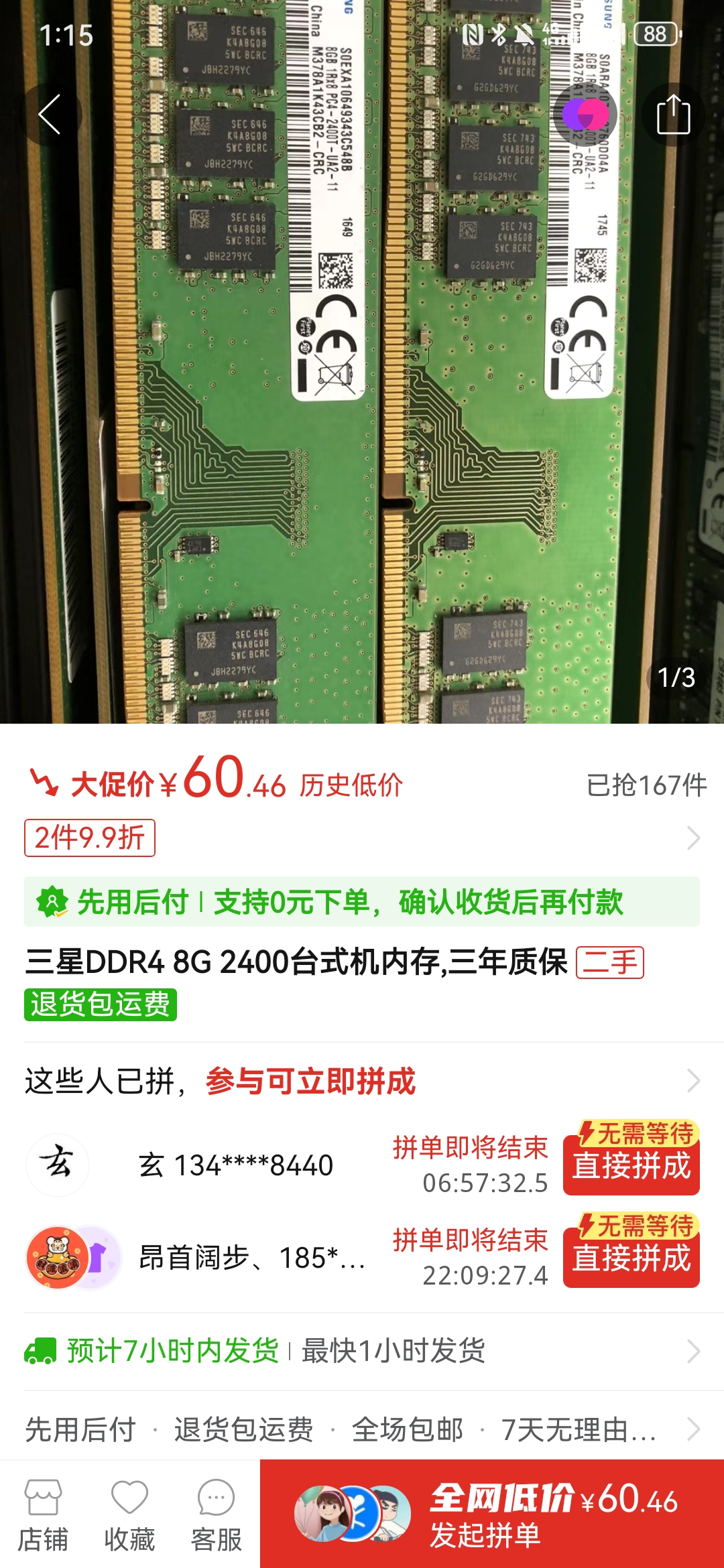Open the product photo in full view
Screen dimensions: 724x1568
(362, 402)
